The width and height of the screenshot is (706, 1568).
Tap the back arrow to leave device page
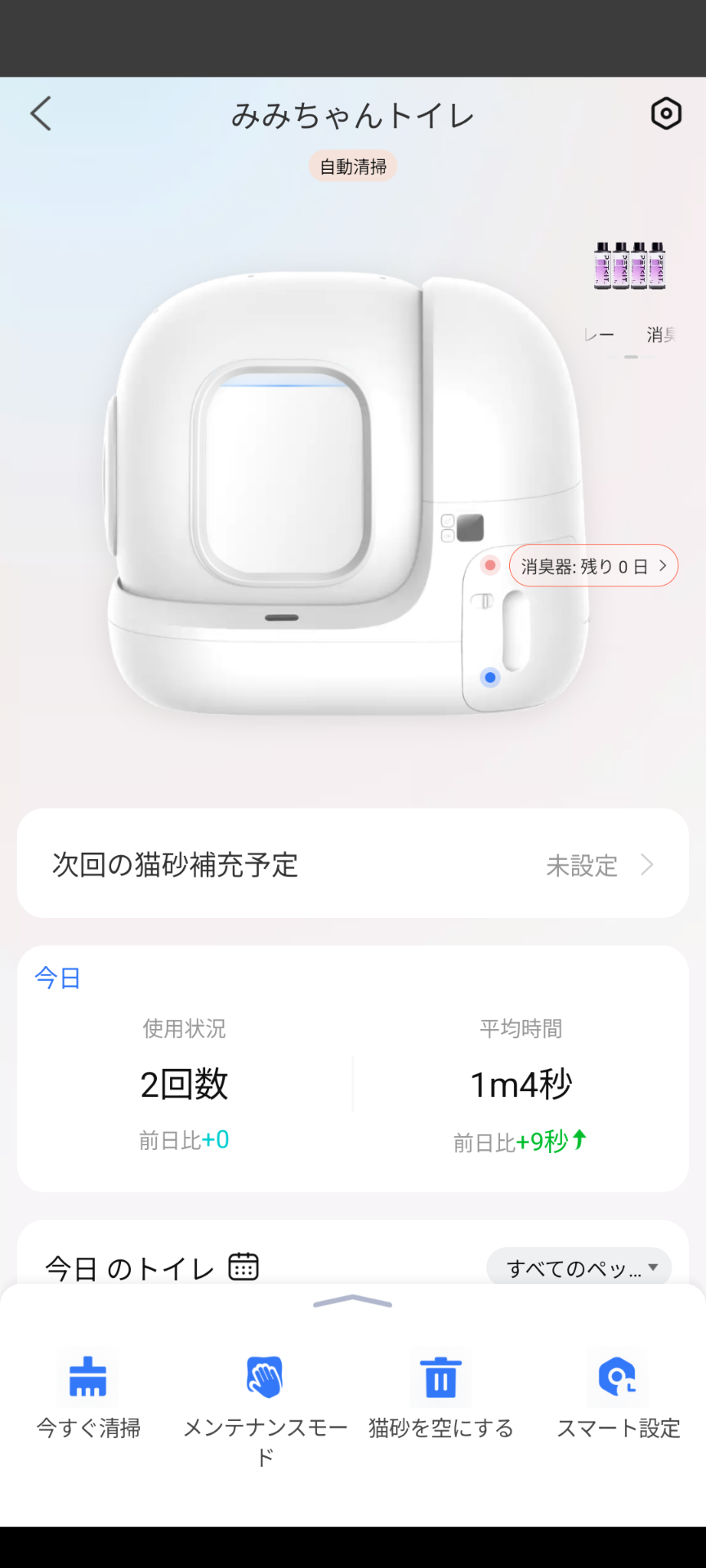pos(40,114)
